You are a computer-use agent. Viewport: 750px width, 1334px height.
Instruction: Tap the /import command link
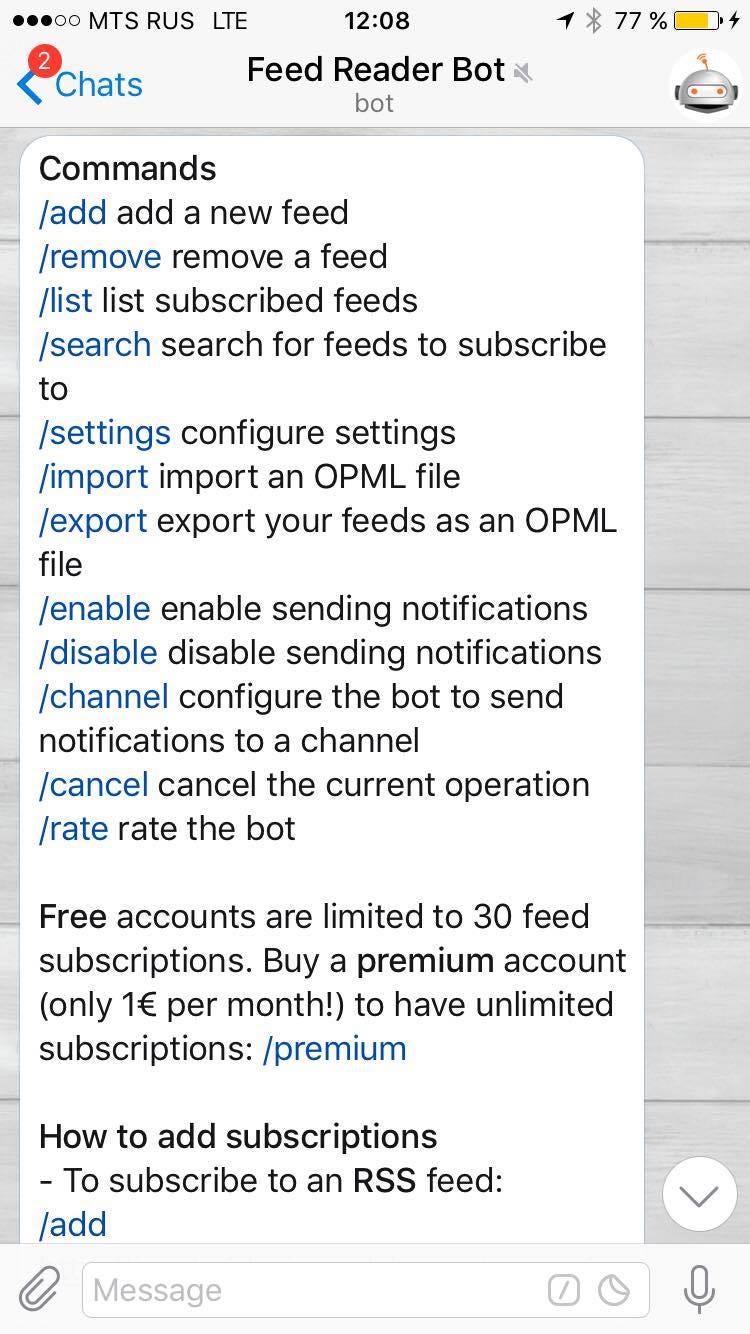pyautogui.click(x=94, y=477)
